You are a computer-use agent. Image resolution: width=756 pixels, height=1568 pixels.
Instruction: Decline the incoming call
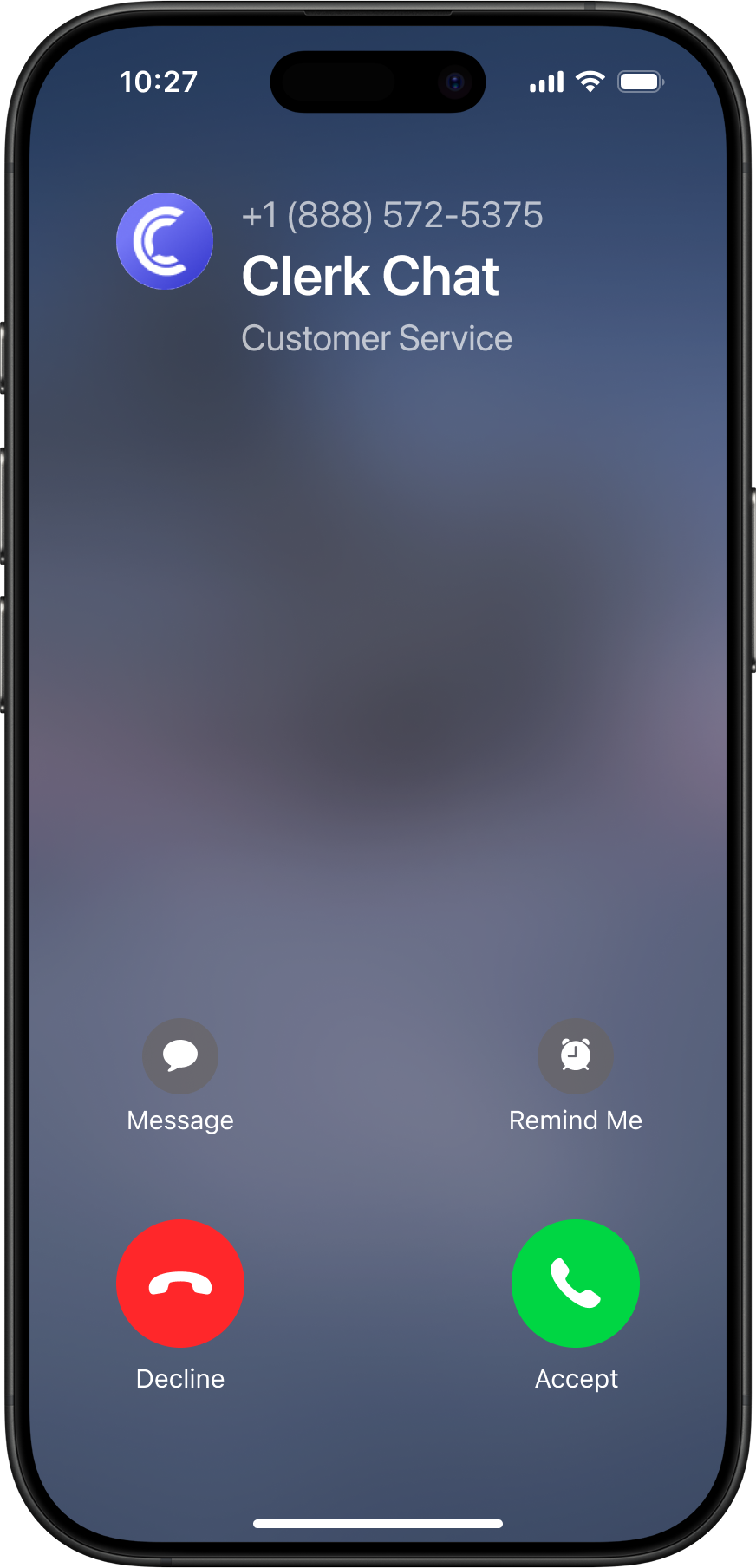click(x=180, y=1283)
